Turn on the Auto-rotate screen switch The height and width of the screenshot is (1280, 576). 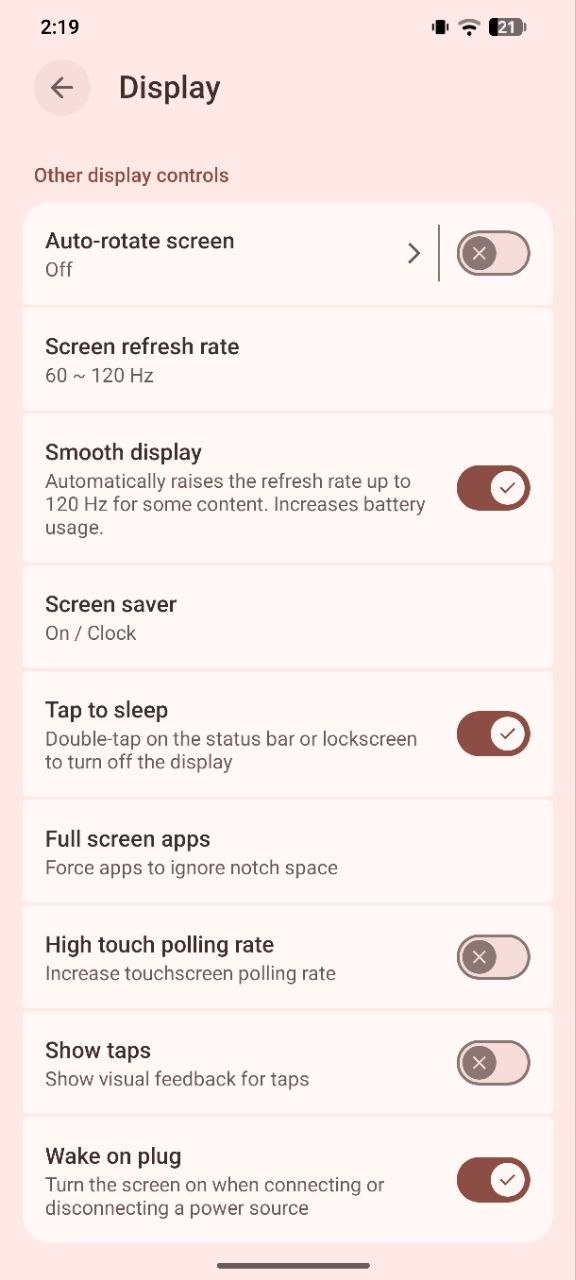(493, 254)
